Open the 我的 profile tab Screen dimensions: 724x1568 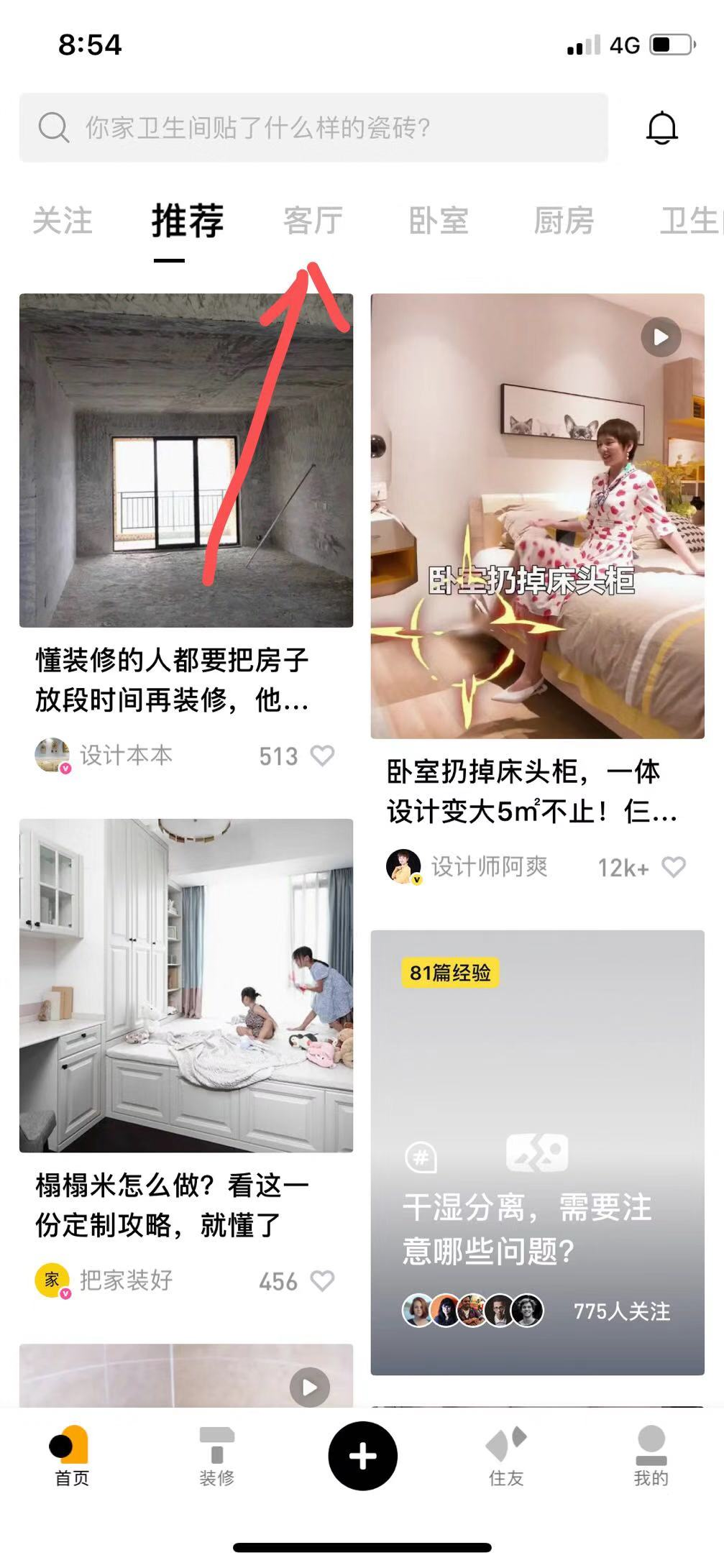pyautogui.click(x=651, y=1457)
